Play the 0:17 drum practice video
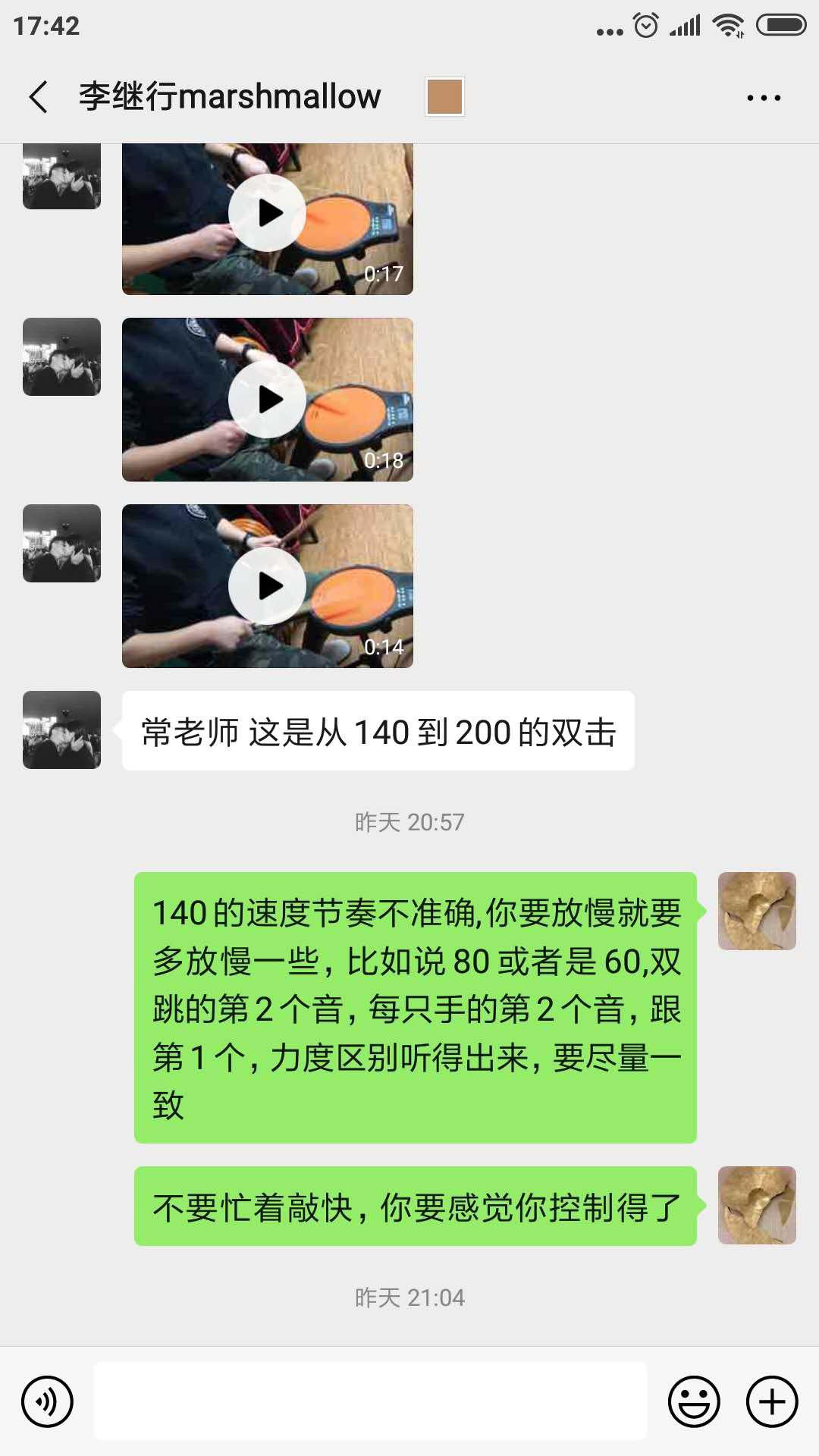This screenshot has height=1456, width=819. pyautogui.click(x=267, y=213)
